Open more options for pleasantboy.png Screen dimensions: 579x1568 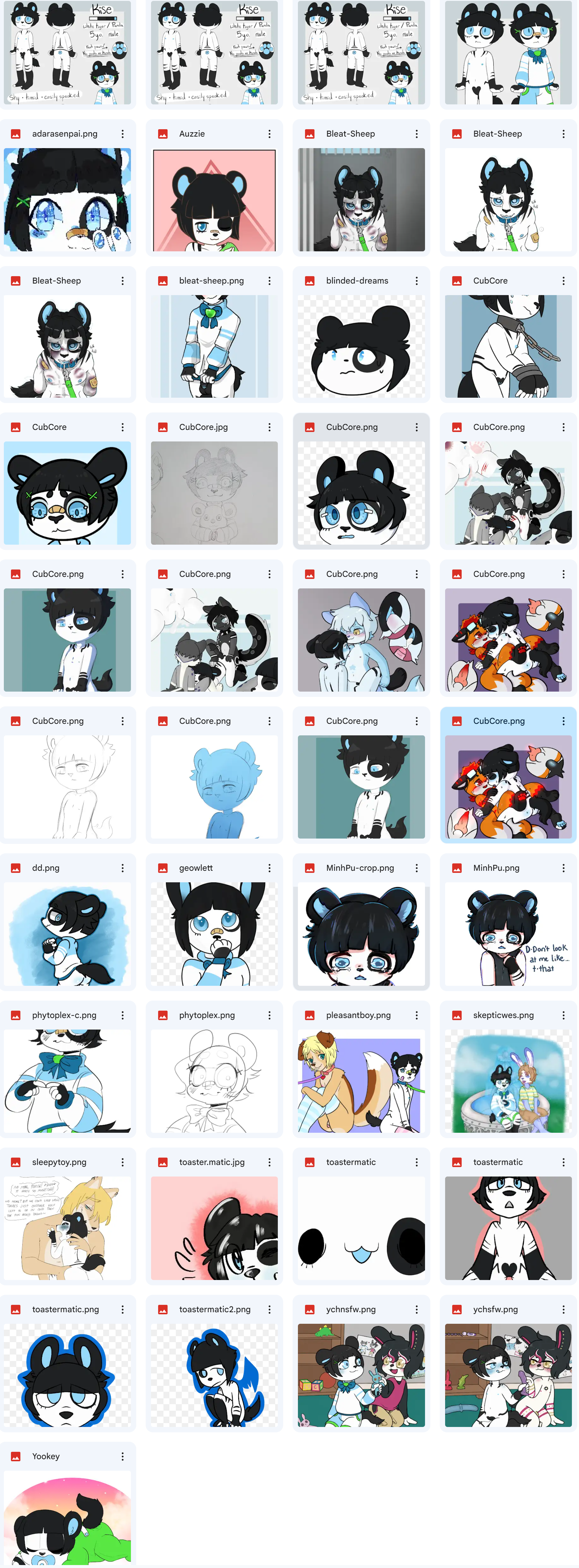click(417, 1015)
